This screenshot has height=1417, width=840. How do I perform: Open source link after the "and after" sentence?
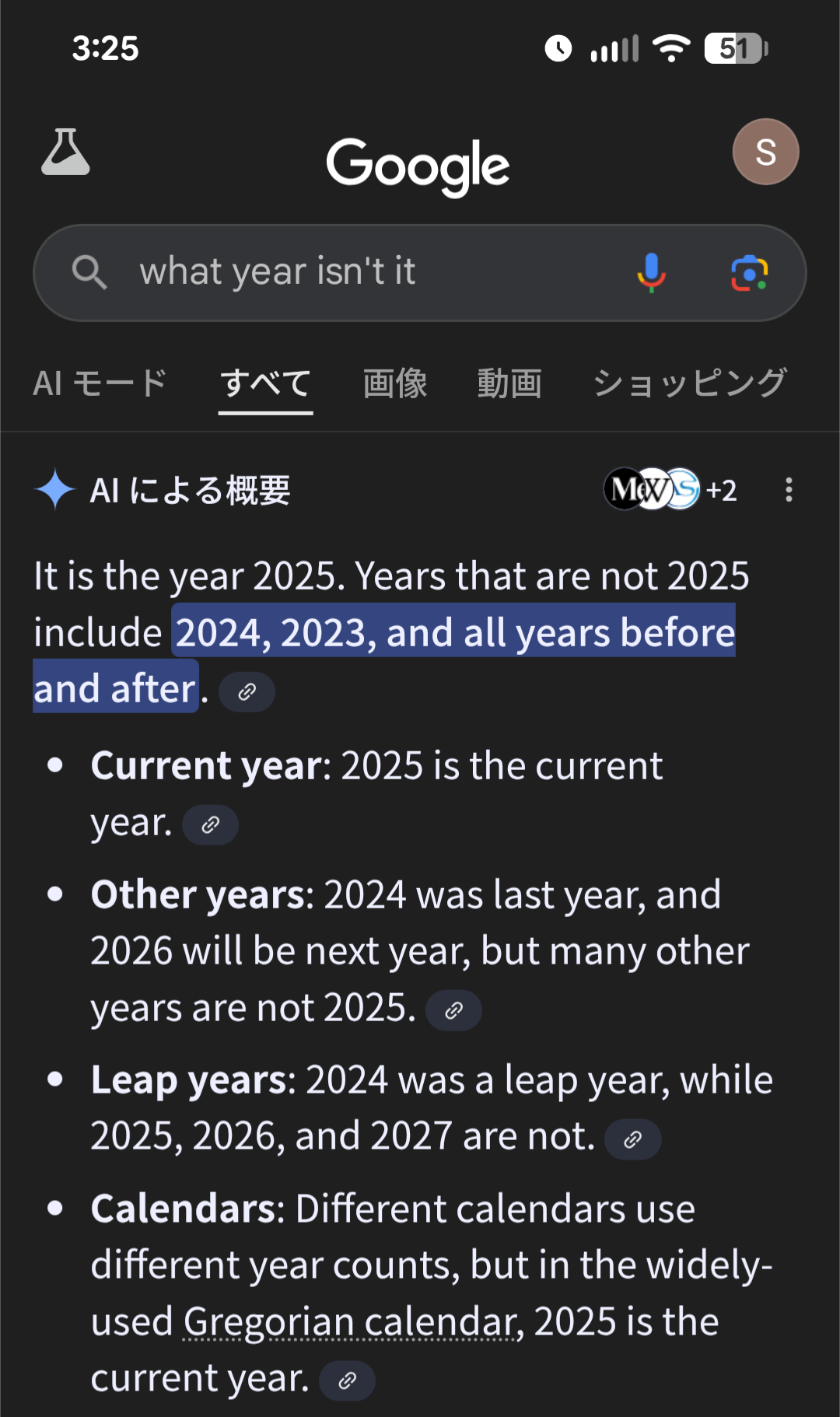(247, 691)
